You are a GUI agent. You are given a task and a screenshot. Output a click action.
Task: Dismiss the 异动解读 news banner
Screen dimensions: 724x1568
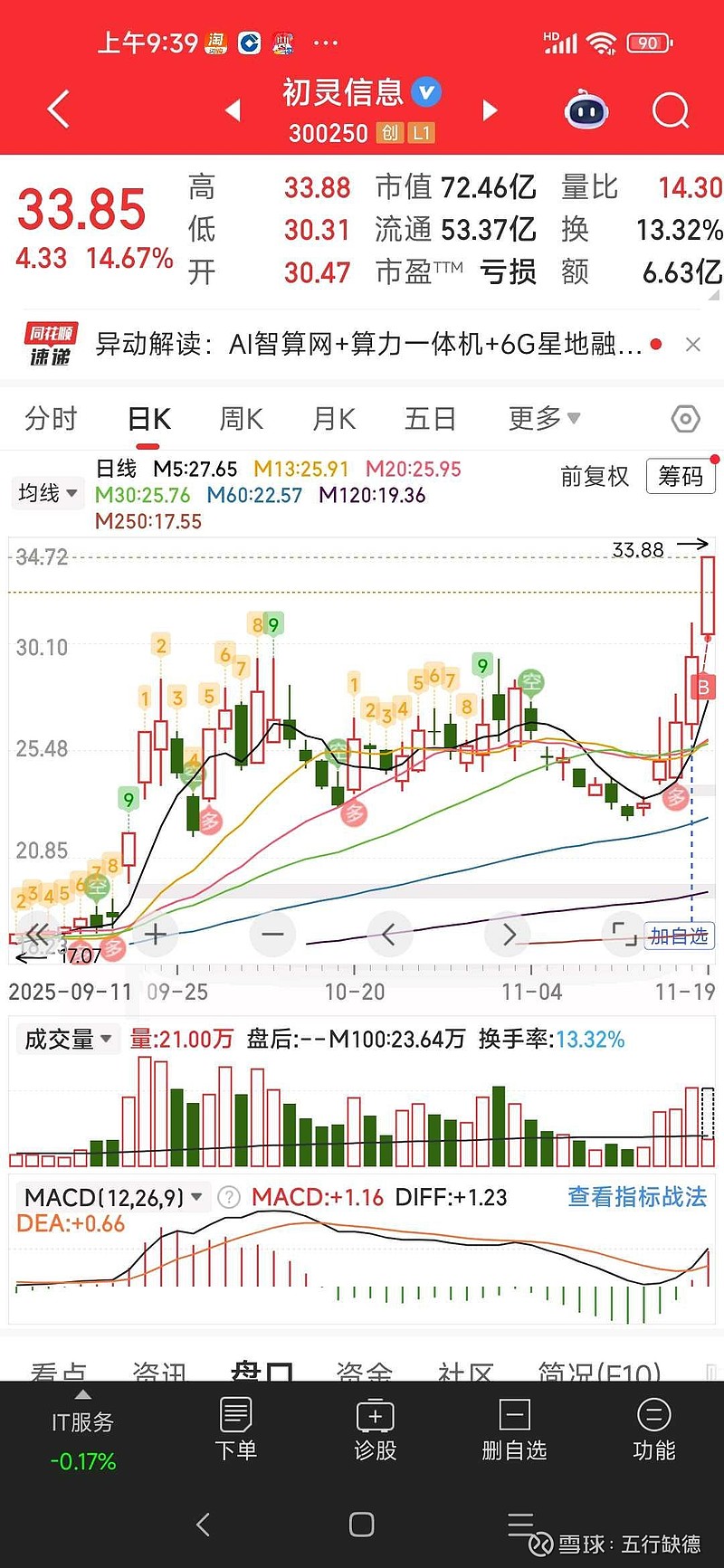coord(693,345)
